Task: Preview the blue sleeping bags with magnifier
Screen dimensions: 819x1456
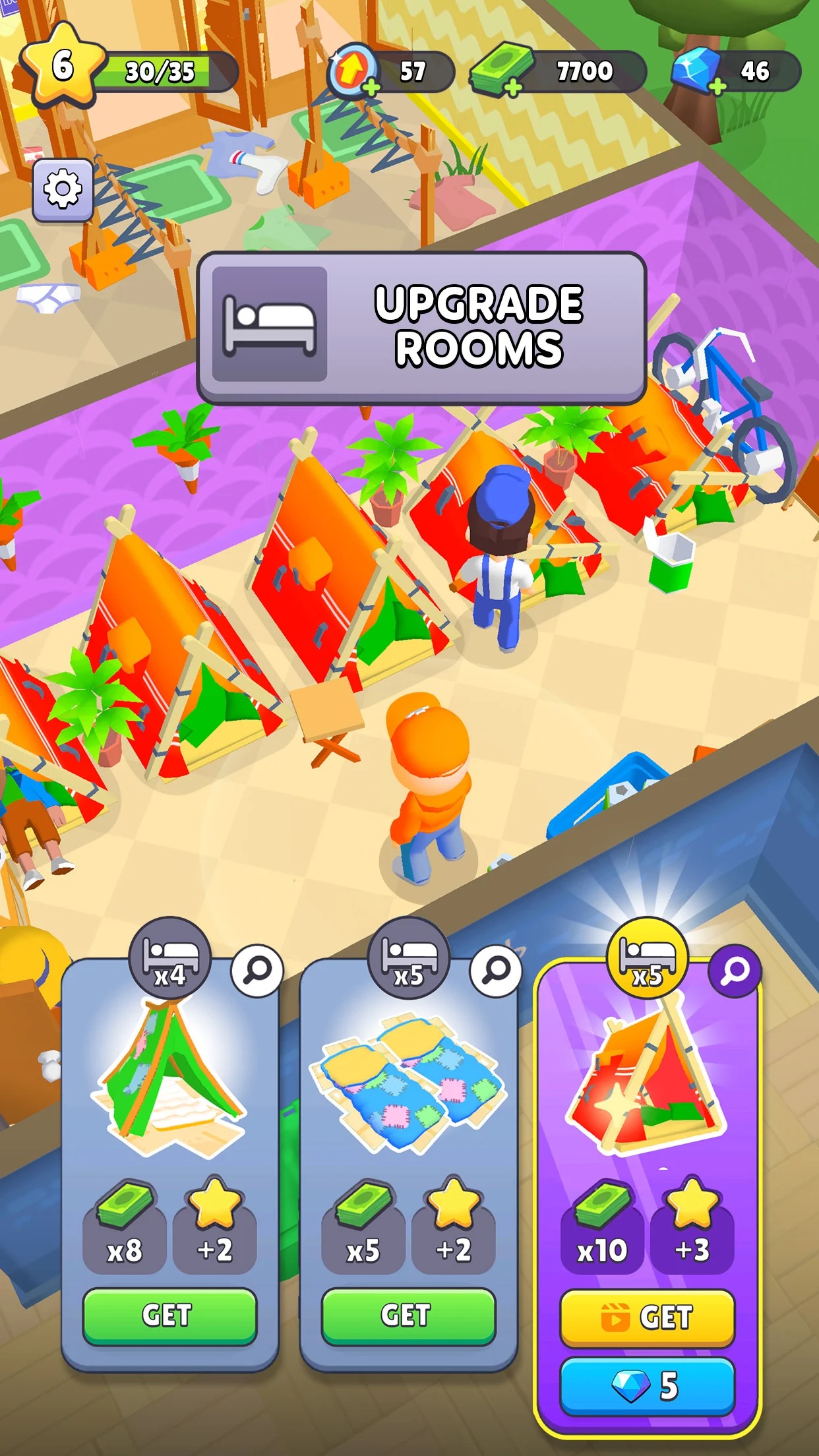Action: 496,971
